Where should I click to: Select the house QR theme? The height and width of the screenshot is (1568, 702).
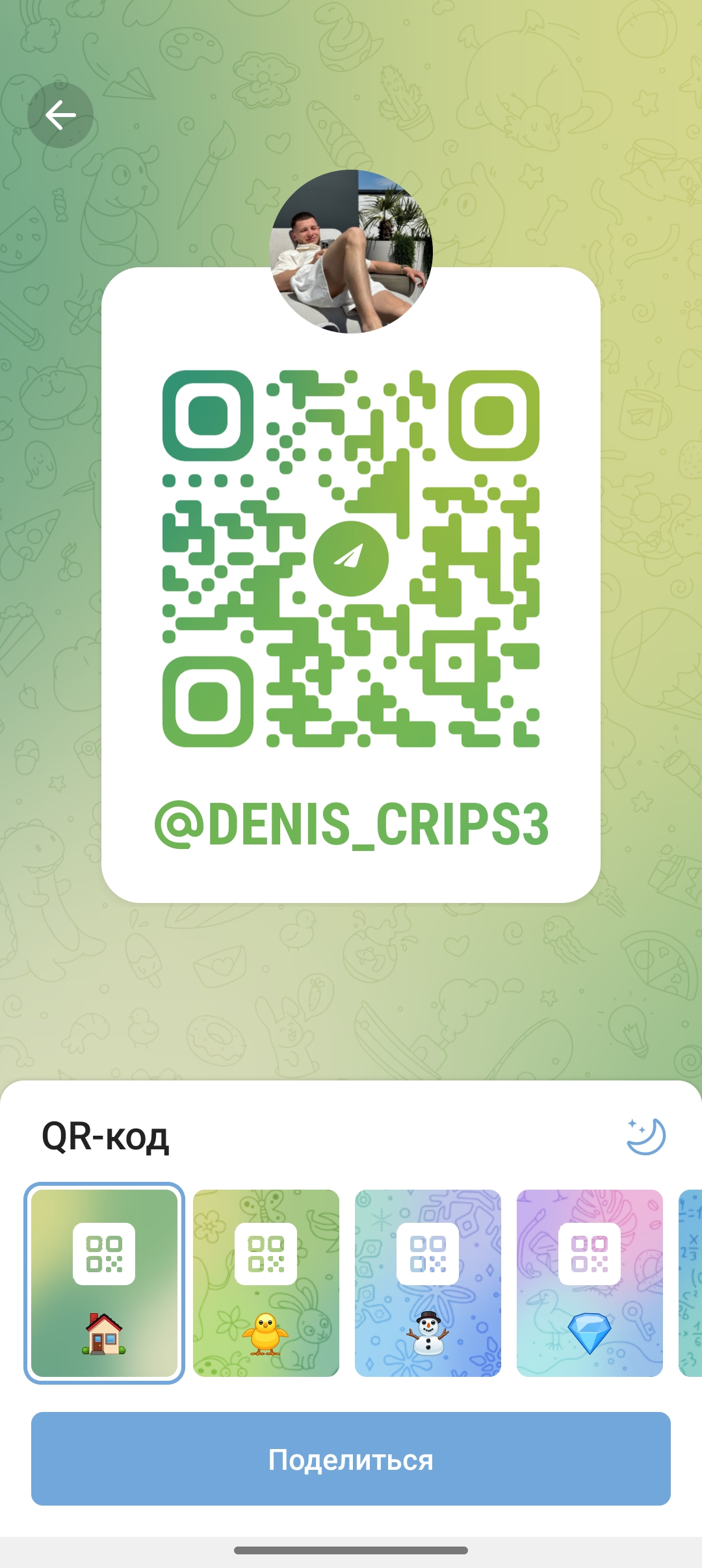104,1283
